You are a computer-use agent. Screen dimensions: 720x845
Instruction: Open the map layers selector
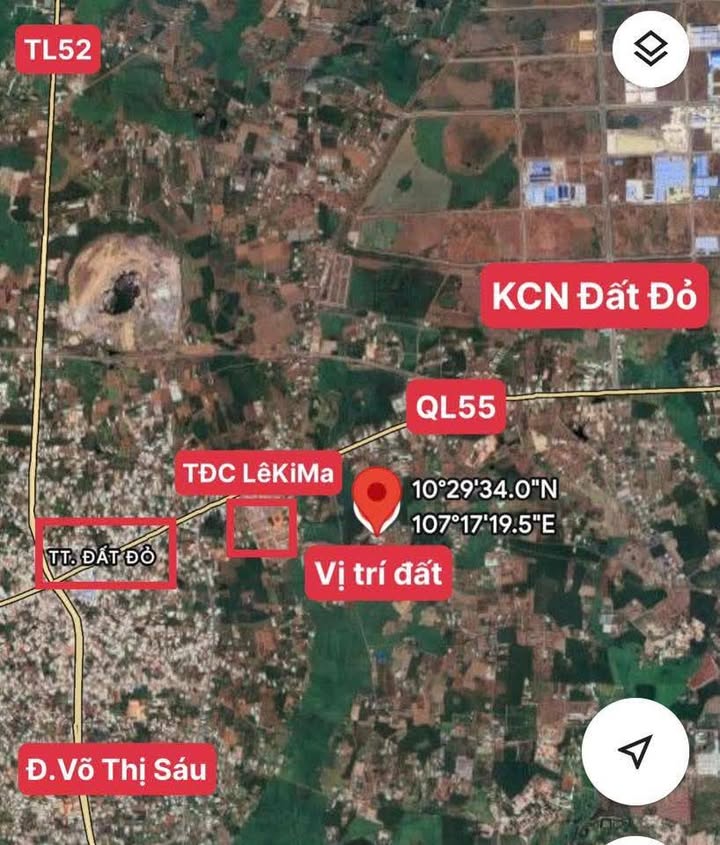point(650,49)
